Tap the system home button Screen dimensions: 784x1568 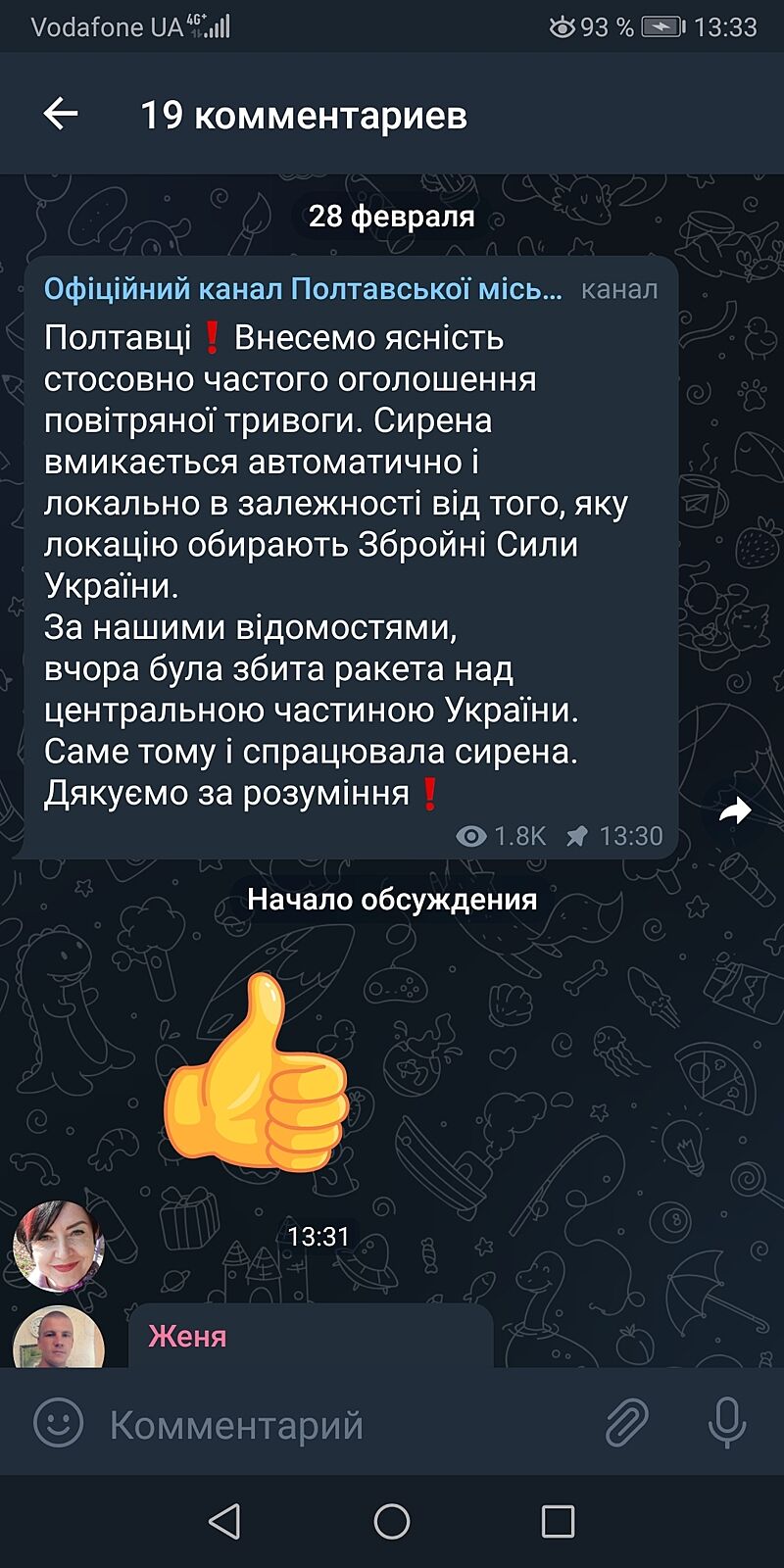click(392, 1521)
